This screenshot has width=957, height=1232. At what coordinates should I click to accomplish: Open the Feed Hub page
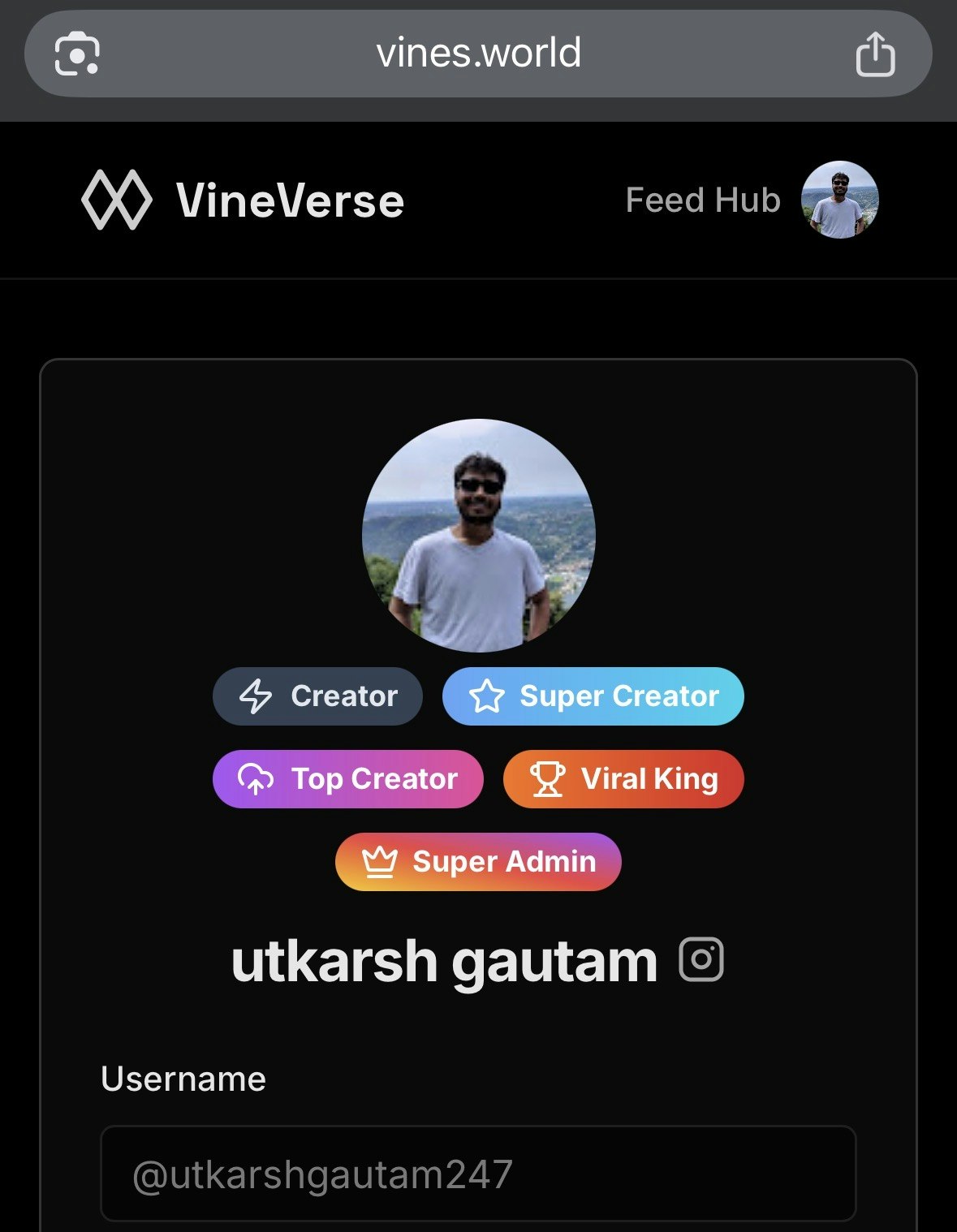click(x=701, y=199)
